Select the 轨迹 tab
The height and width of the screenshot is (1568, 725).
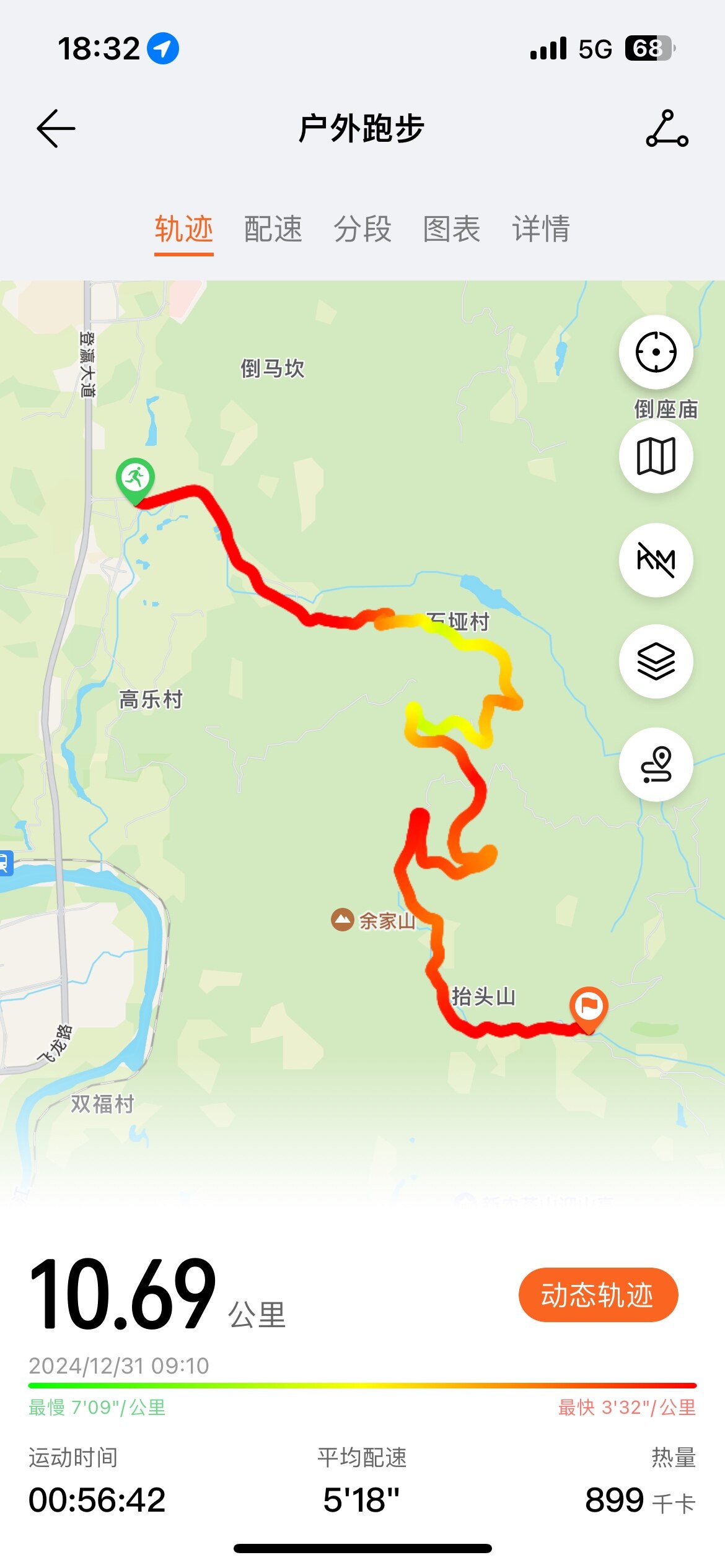pos(184,229)
